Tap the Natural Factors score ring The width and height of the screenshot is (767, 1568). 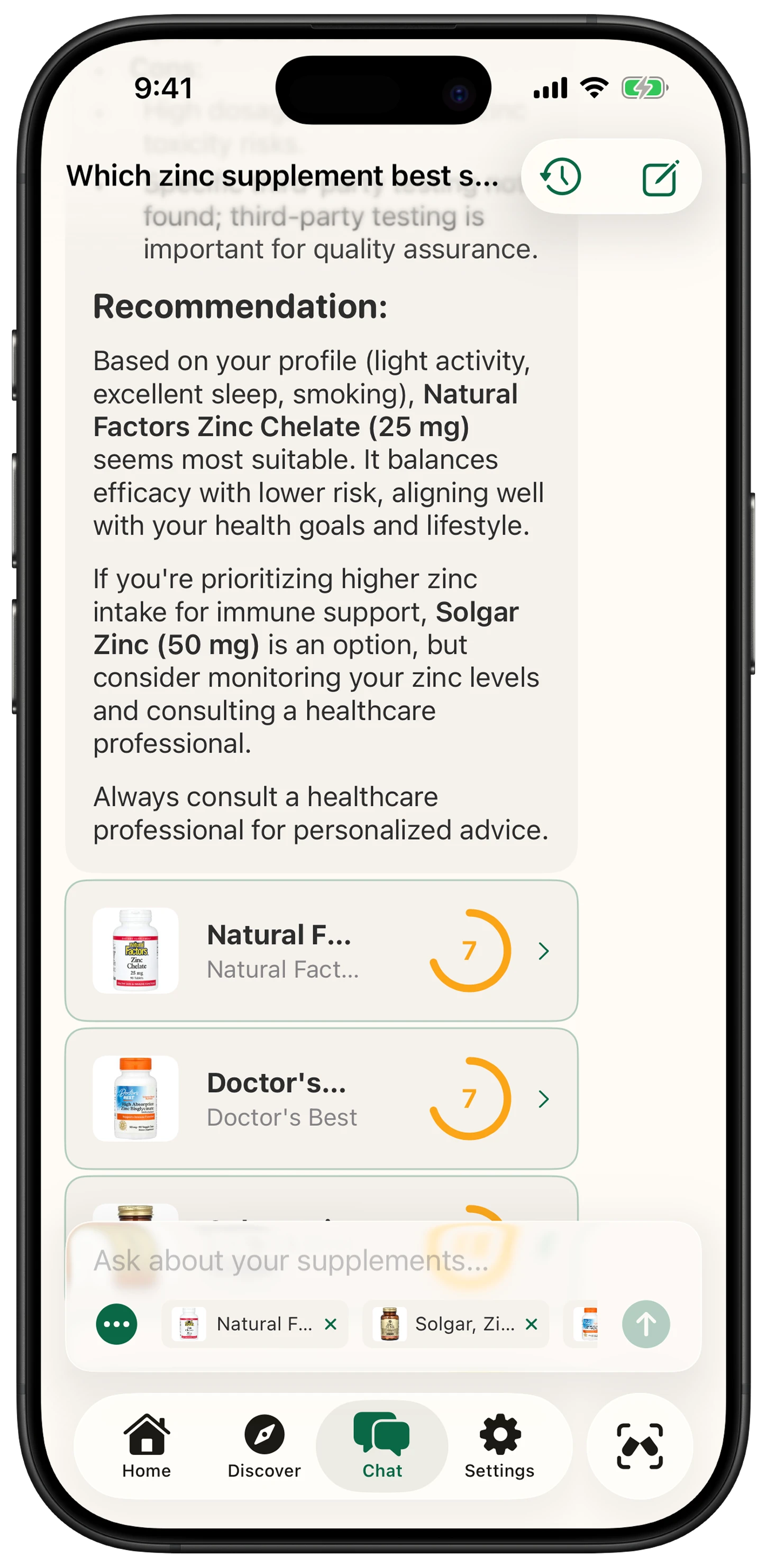pyautogui.click(x=472, y=951)
